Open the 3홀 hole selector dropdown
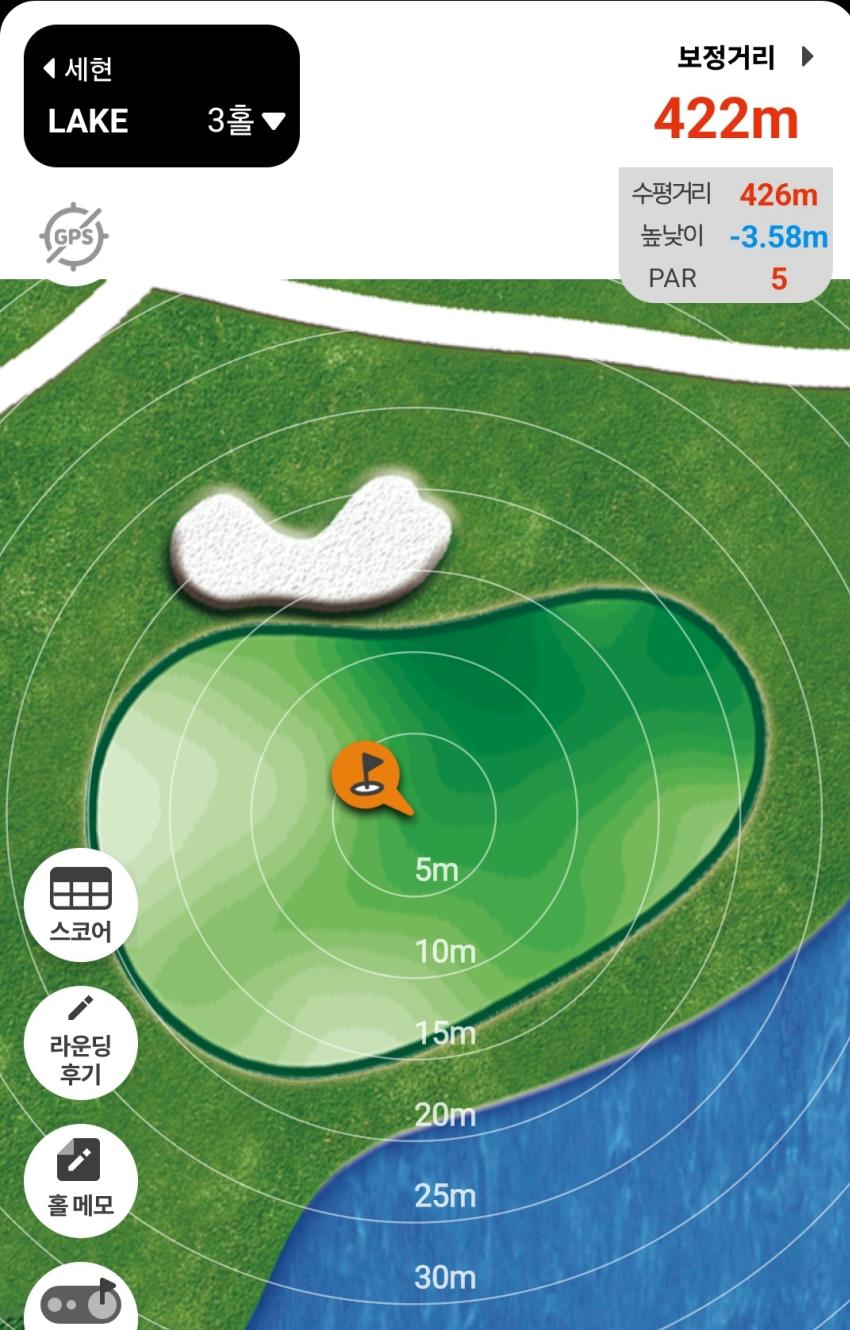Screen dimensions: 850x1330 (x=246, y=121)
